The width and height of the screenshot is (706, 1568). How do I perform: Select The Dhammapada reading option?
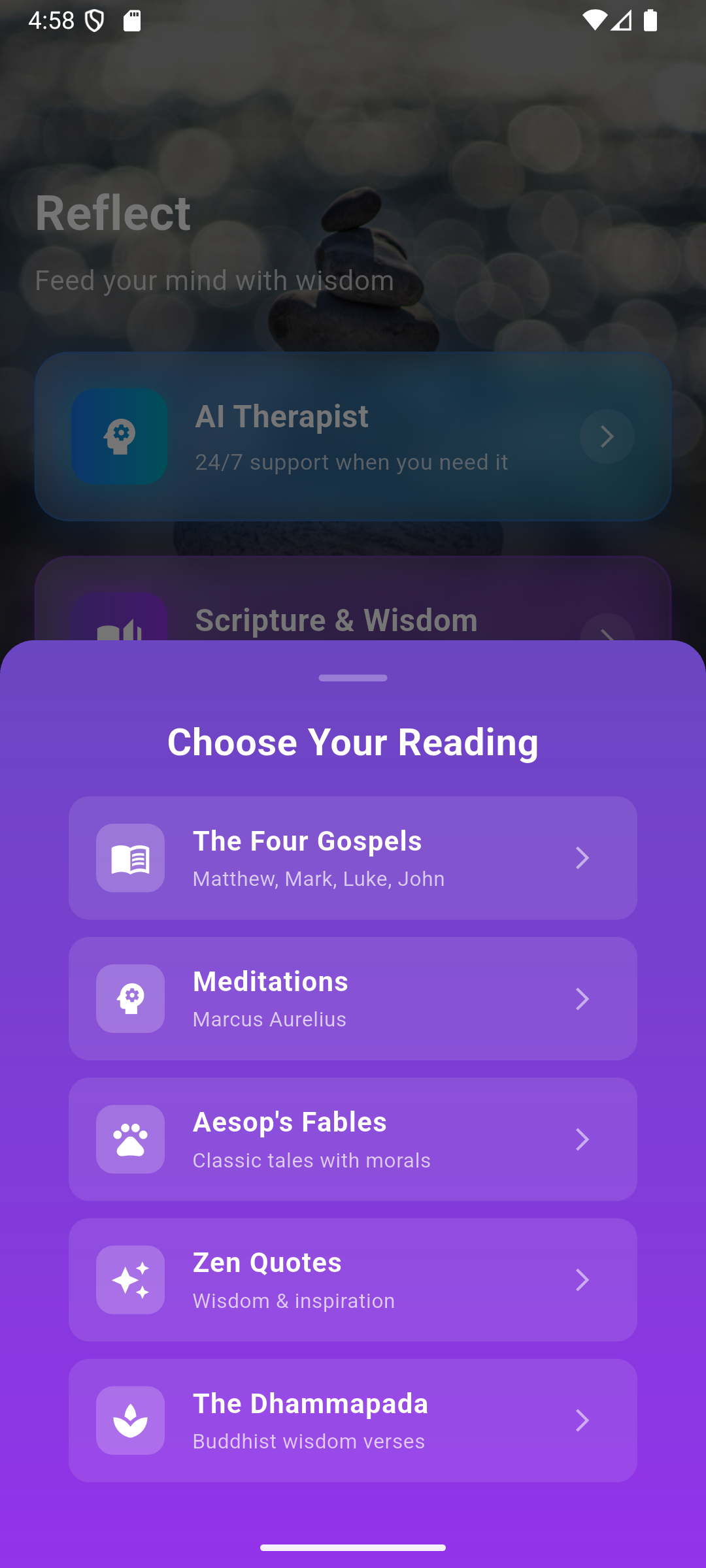point(353,1420)
